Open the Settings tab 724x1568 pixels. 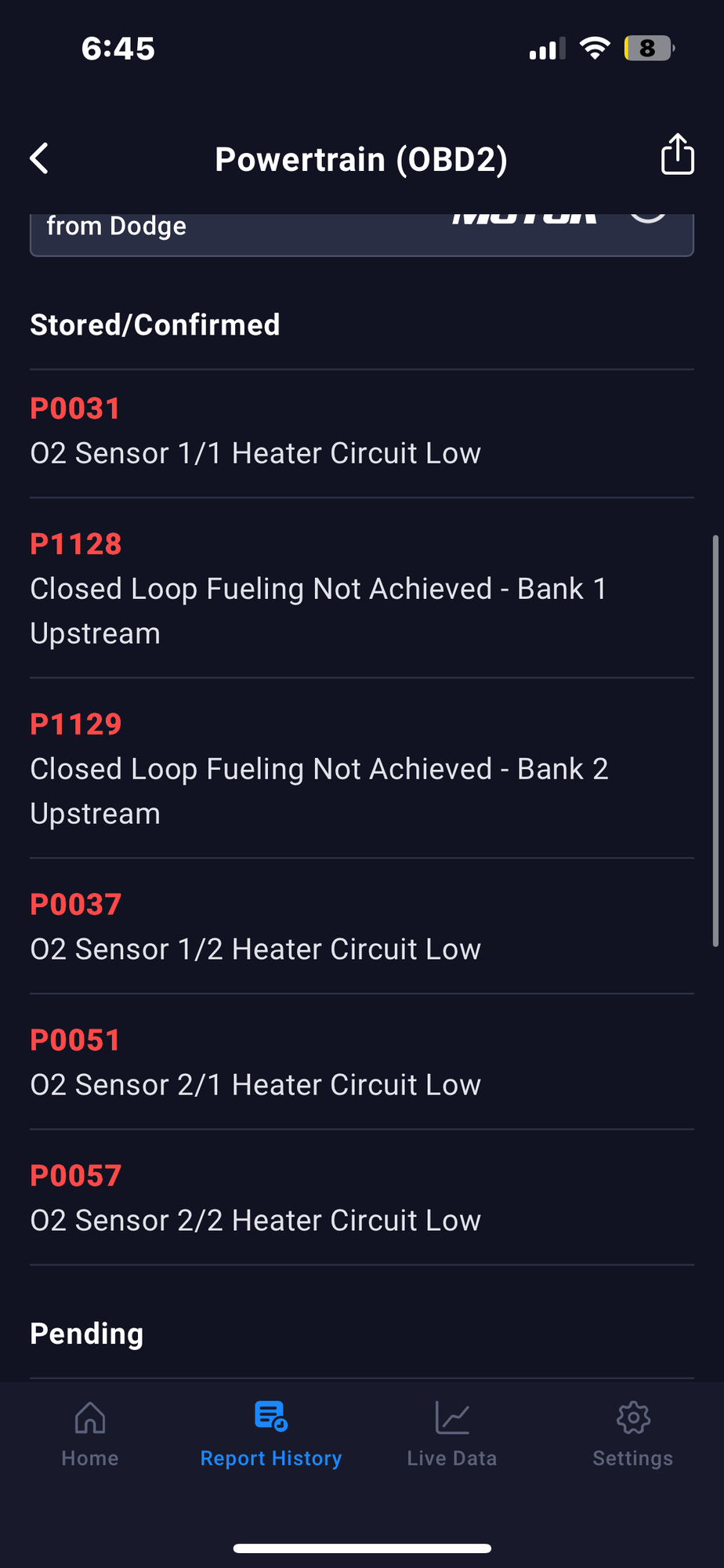[x=633, y=1435]
